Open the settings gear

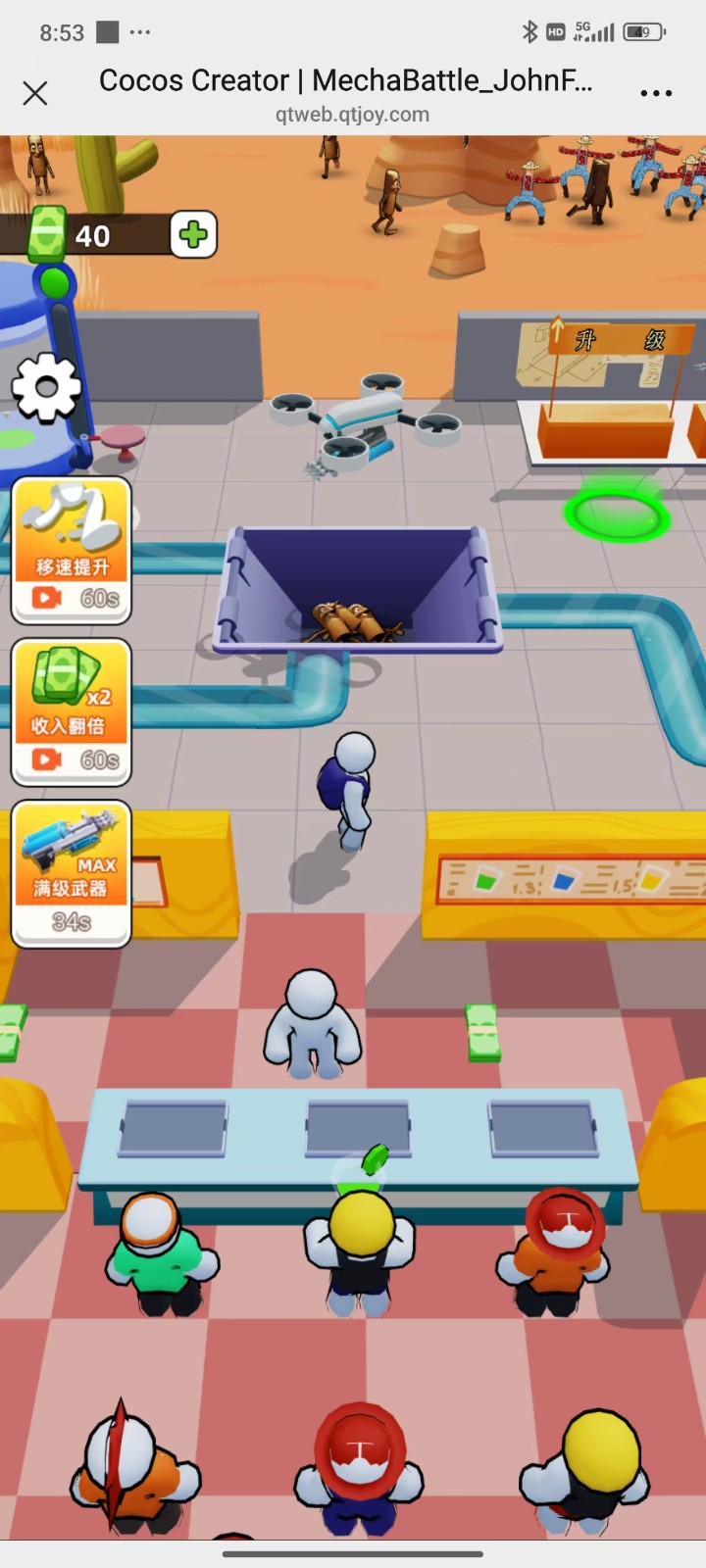click(x=45, y=388)
